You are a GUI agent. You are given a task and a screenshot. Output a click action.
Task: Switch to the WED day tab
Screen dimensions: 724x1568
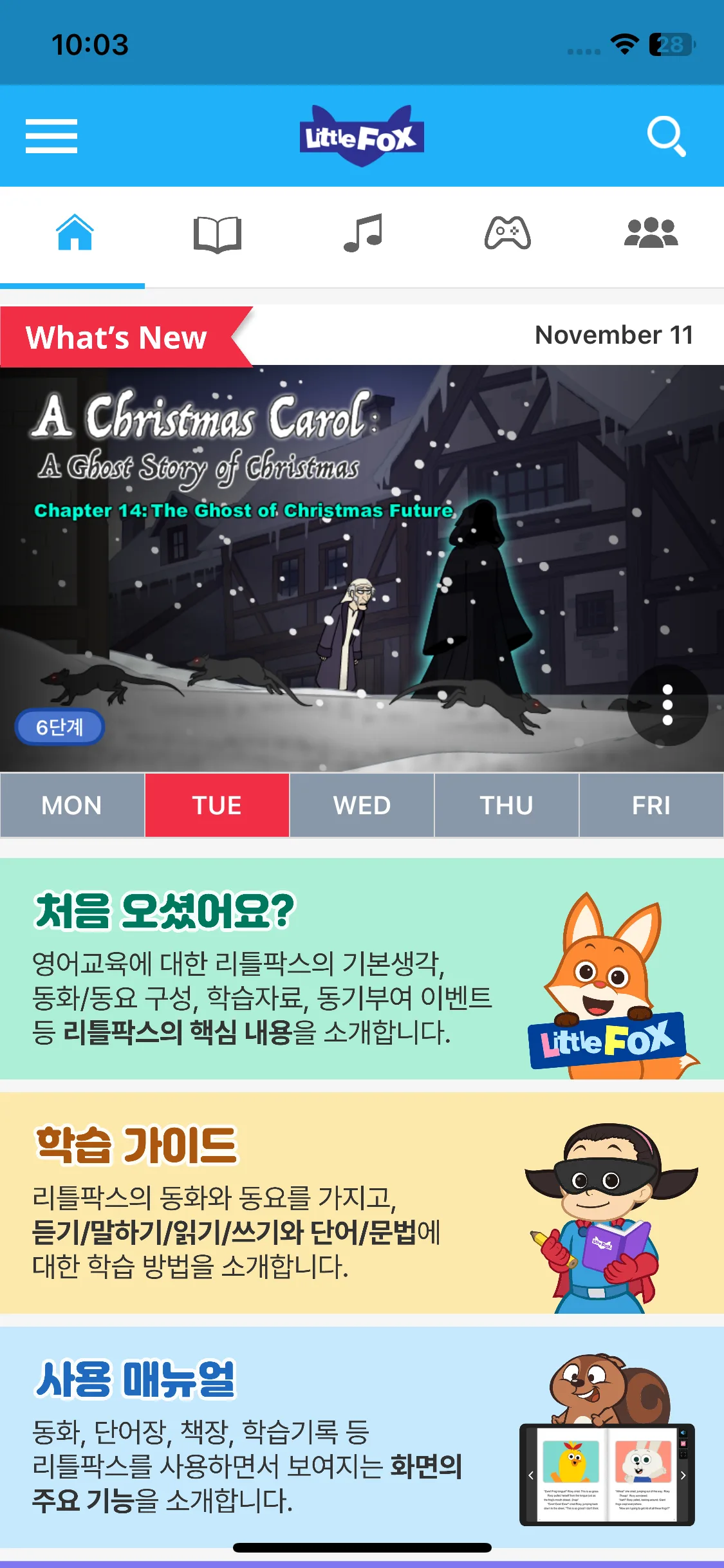[362, 805]
